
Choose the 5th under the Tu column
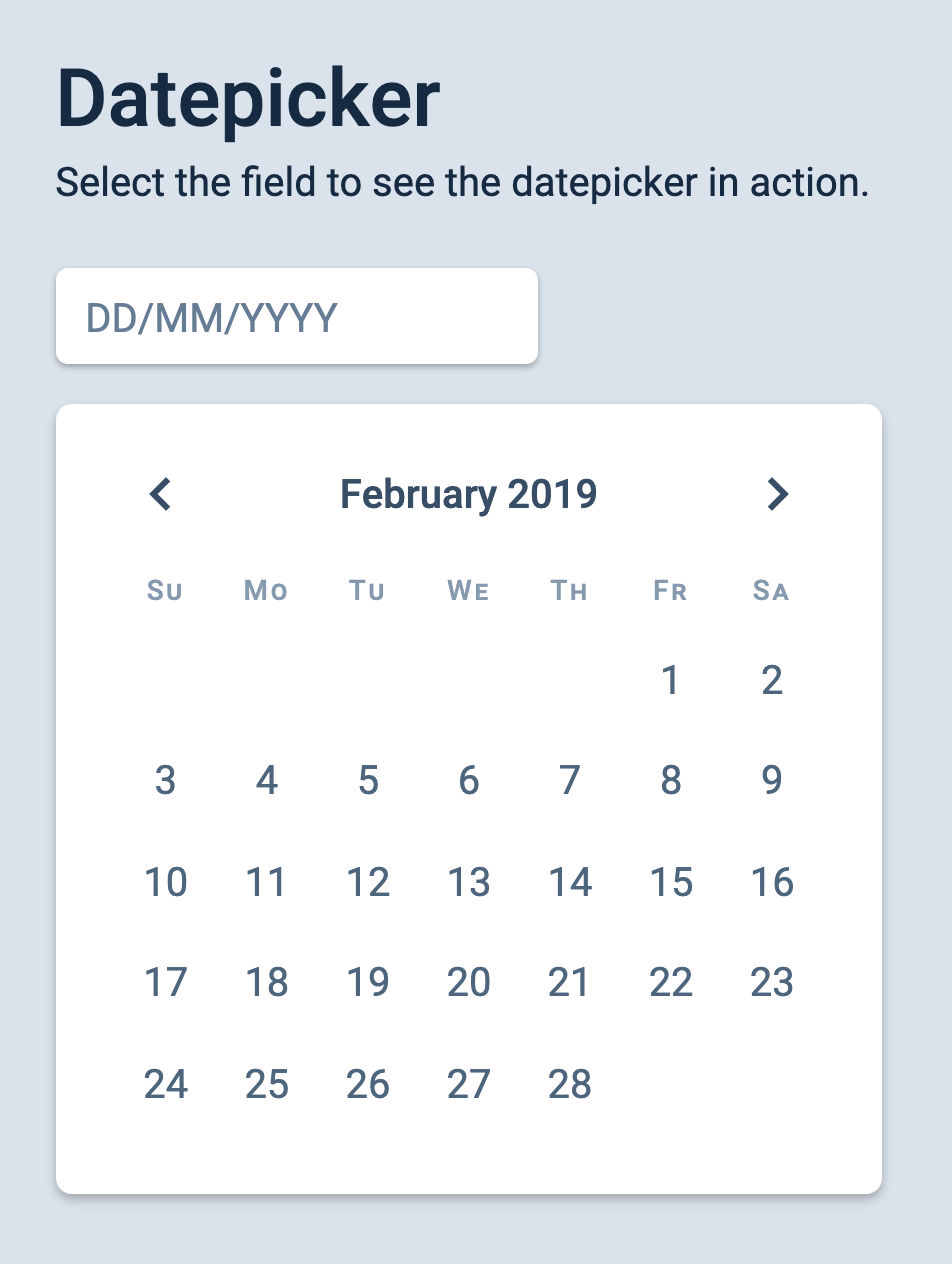coord(367,781)
